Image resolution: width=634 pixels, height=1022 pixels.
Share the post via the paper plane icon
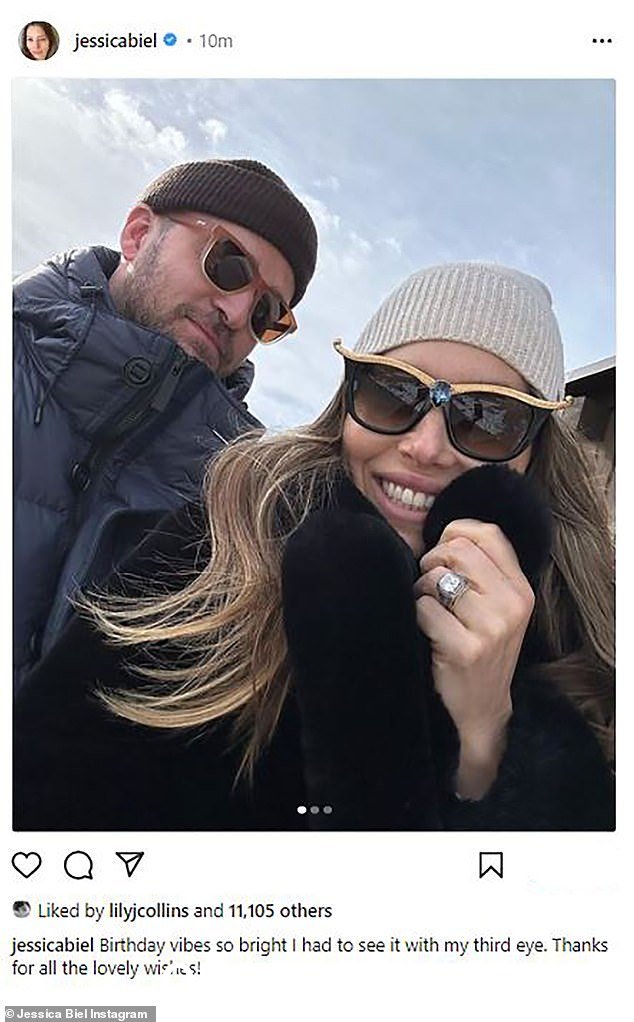pyautogui.click(x=130, y=864)
